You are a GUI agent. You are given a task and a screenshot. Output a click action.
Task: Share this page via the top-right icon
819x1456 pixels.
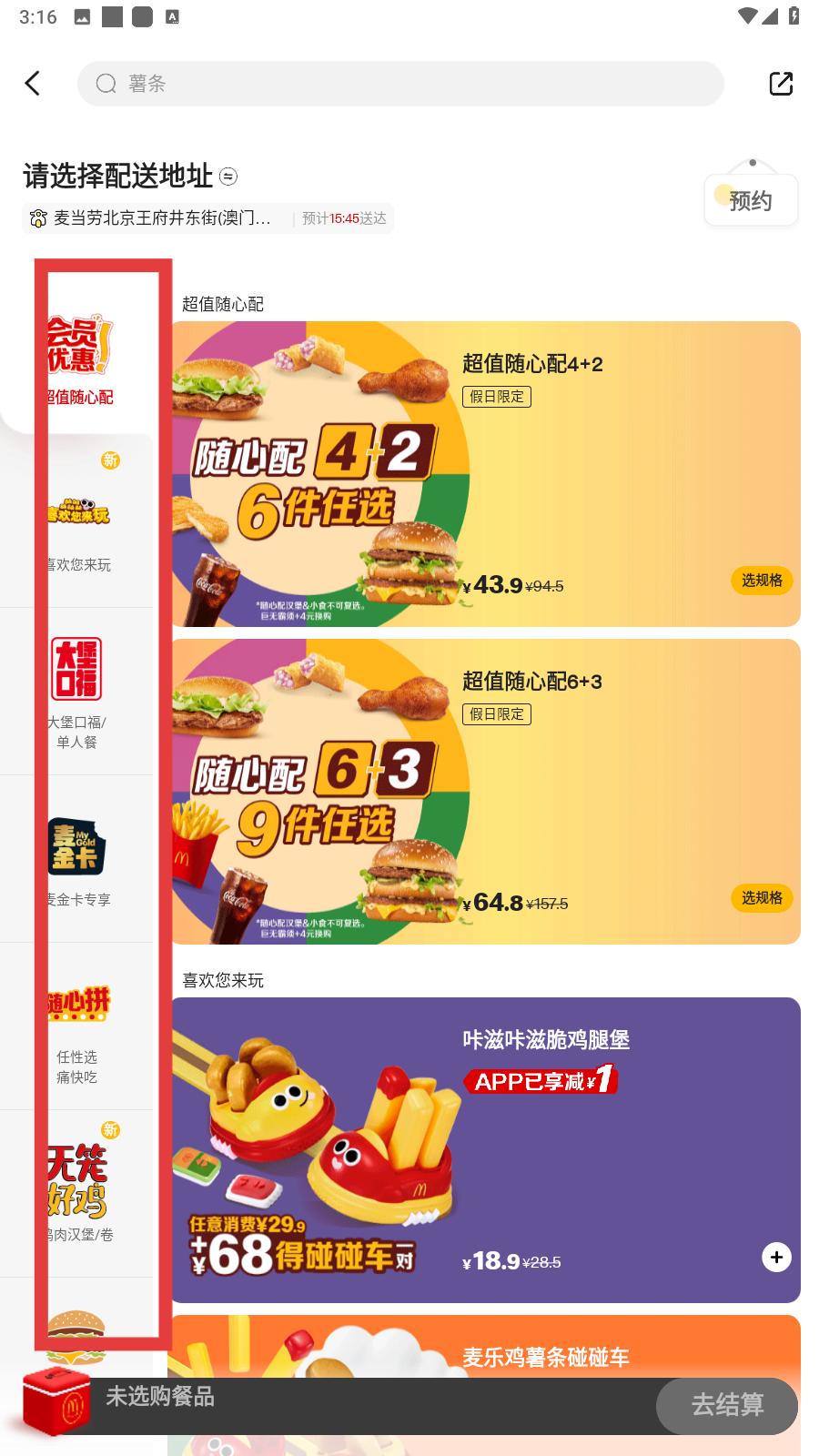tap(781, 84)
